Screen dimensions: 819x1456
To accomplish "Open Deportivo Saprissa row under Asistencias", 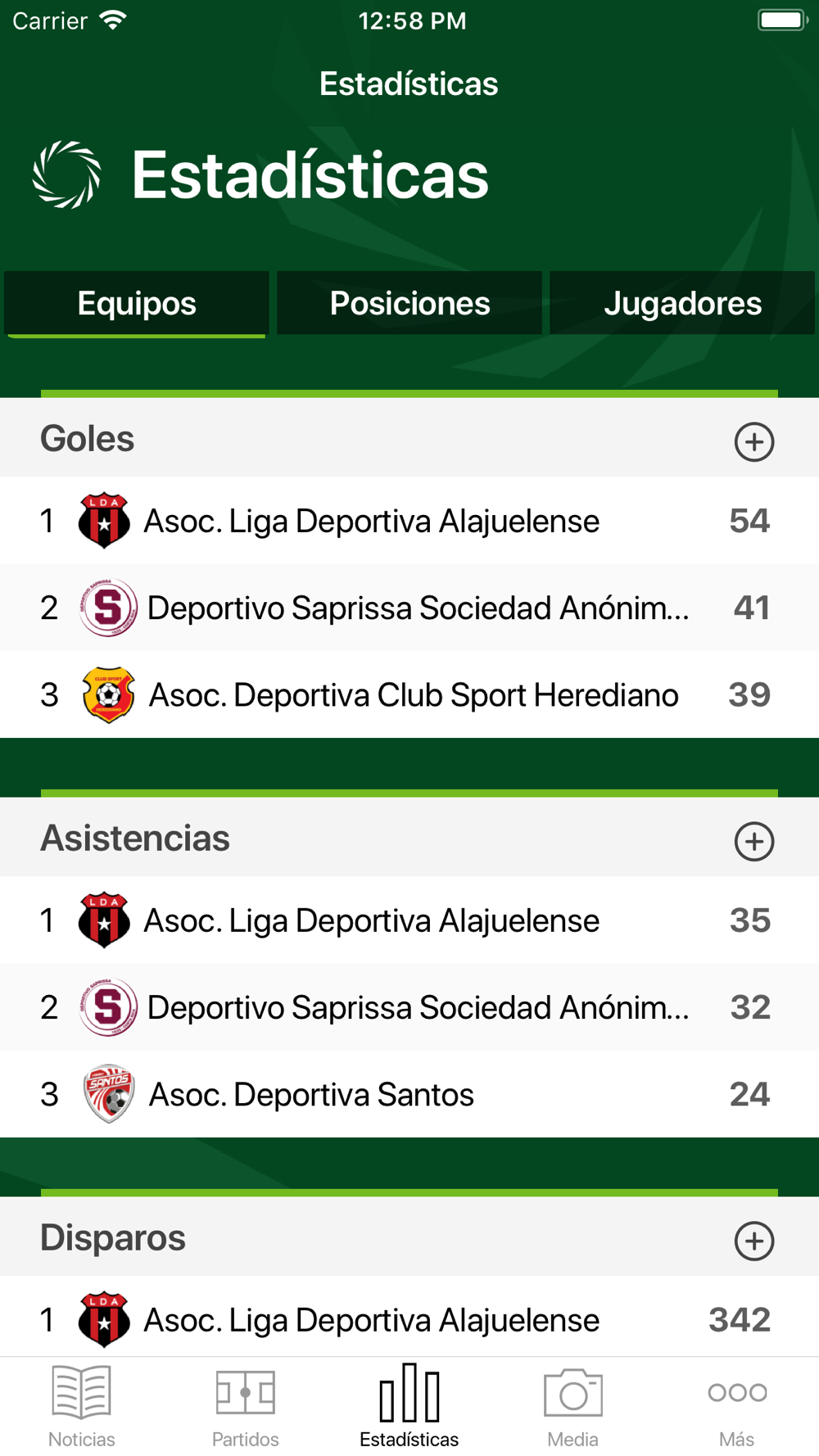I will pos(409,1007).
